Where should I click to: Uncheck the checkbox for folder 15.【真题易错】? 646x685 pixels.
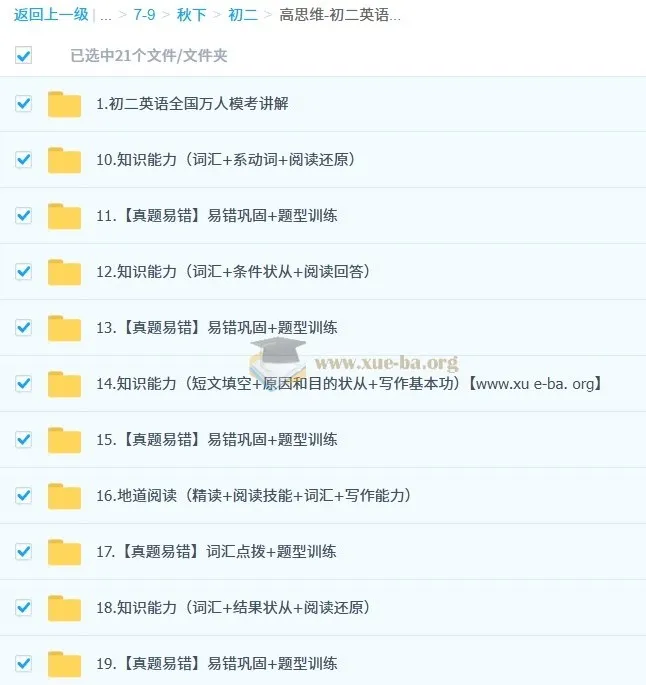[x=24, y=440]
